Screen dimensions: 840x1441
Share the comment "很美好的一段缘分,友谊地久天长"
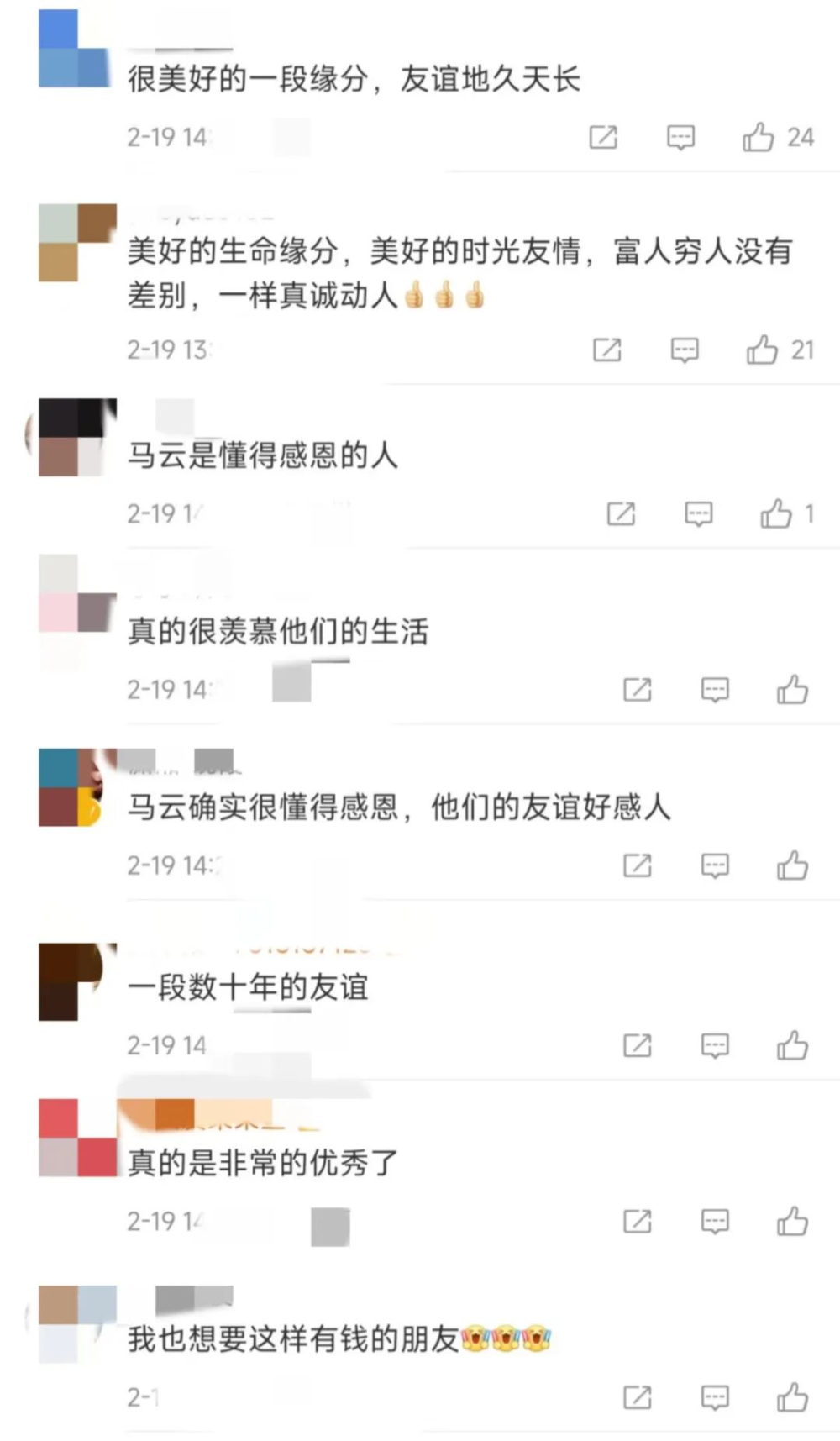click(603, 137)
